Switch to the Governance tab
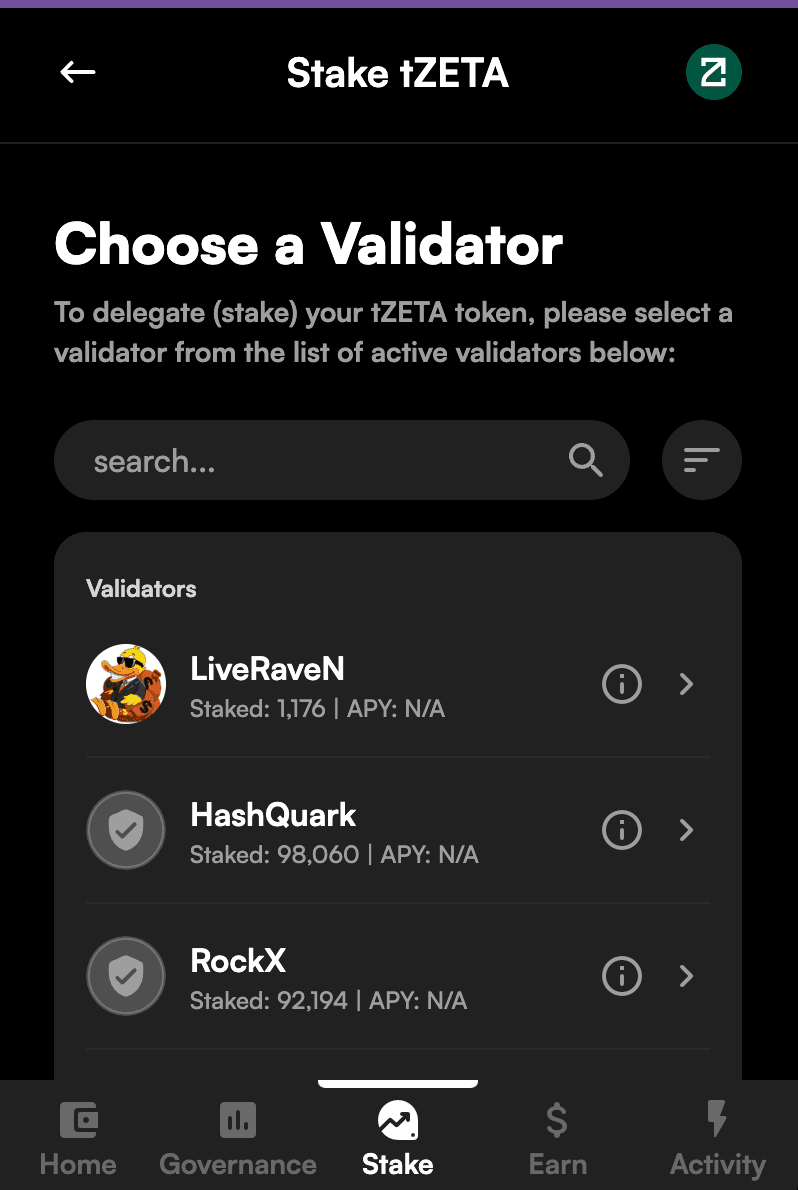 238,1140
